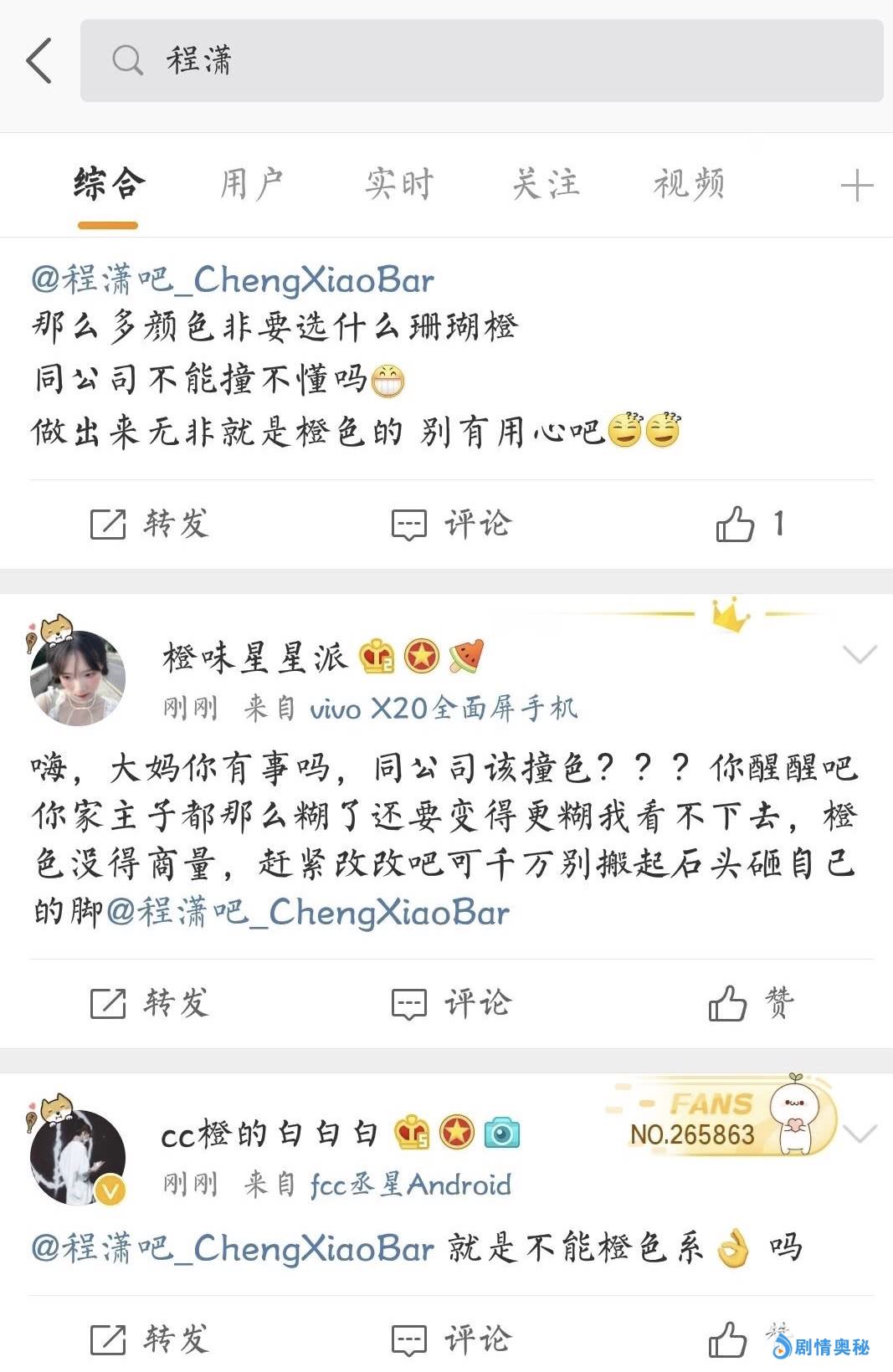The height and width of the screenshot is (1372, 893).
Task: Comment on the first post about 珊瑚橙
Action: point(451,525)
